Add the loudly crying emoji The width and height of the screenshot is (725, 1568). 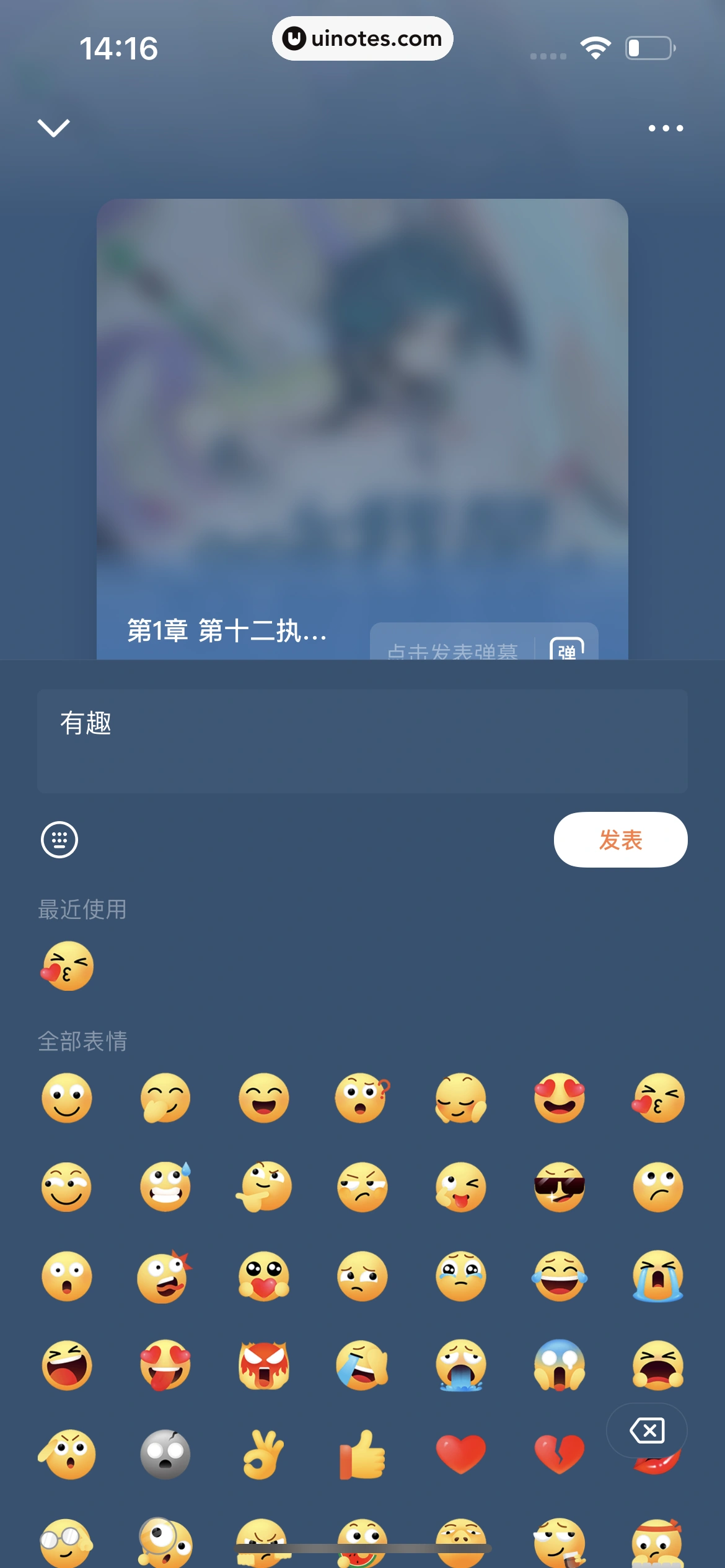coord(658,1276)
